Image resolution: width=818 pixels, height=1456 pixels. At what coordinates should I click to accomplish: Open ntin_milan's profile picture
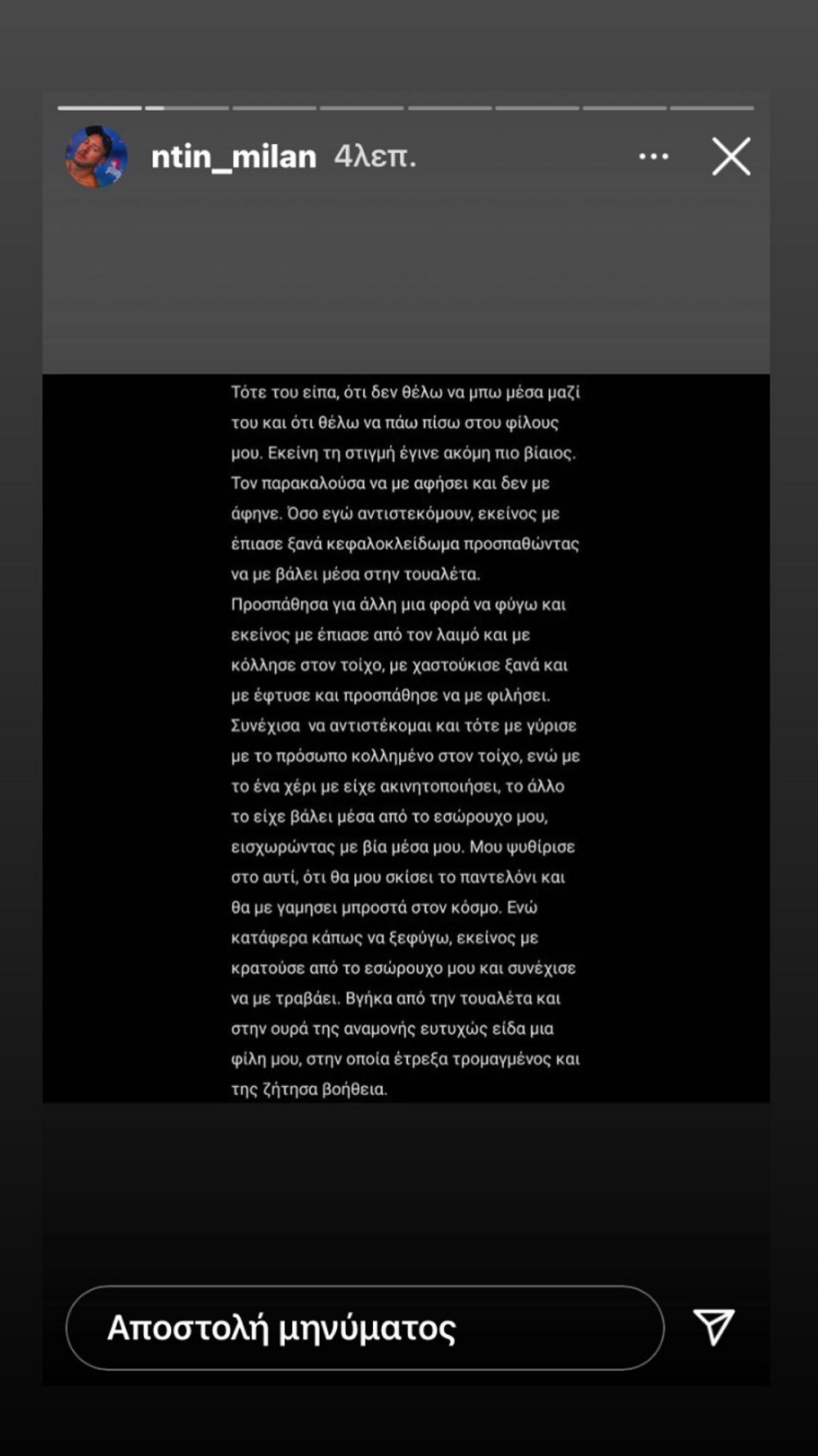click(97, 156)
